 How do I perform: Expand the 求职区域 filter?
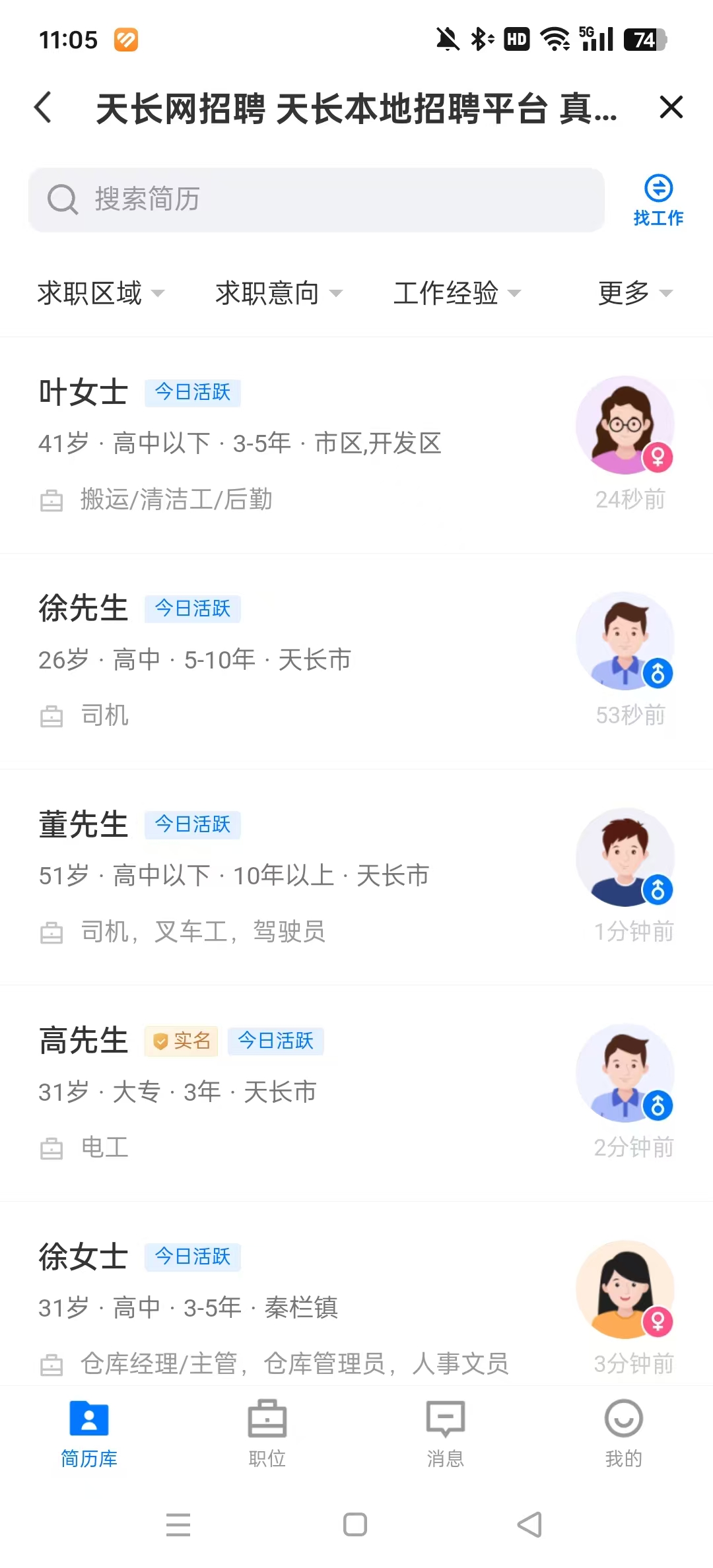(x=101, y=293)
